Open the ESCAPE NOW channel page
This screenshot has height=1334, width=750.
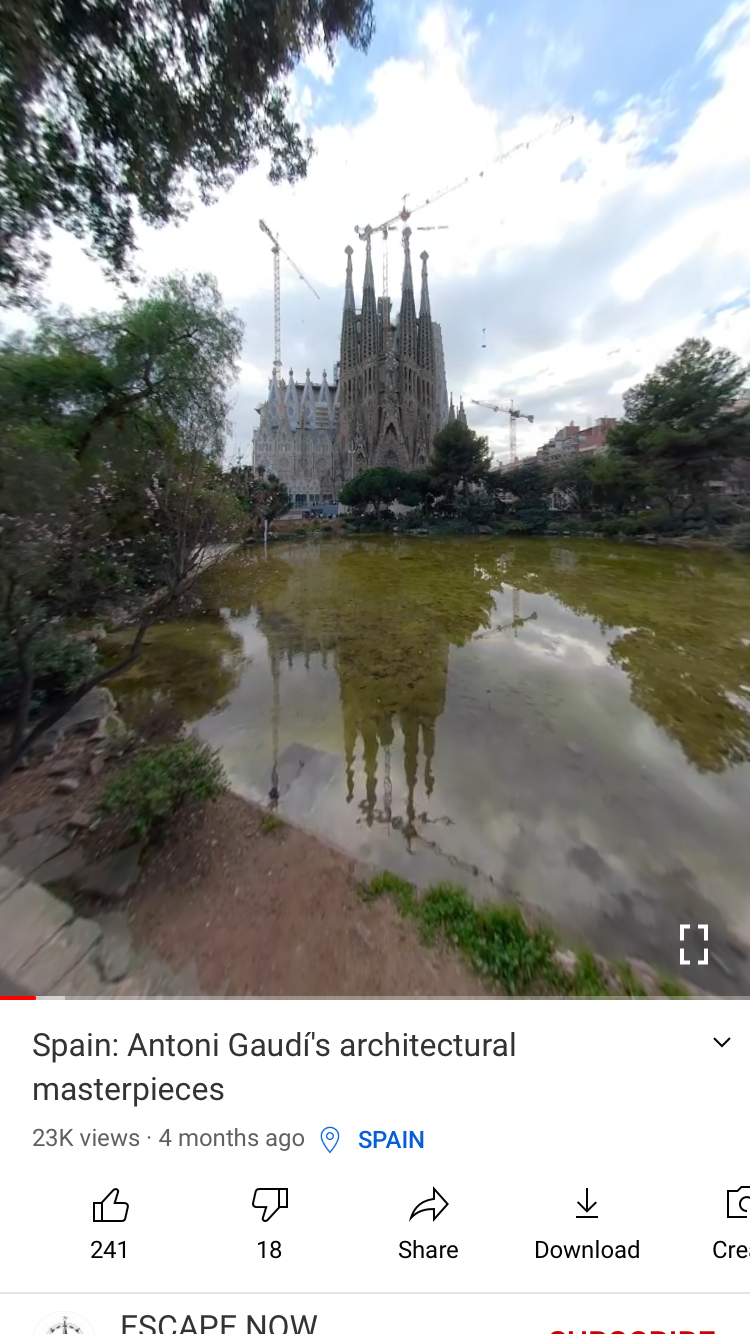217,1323
